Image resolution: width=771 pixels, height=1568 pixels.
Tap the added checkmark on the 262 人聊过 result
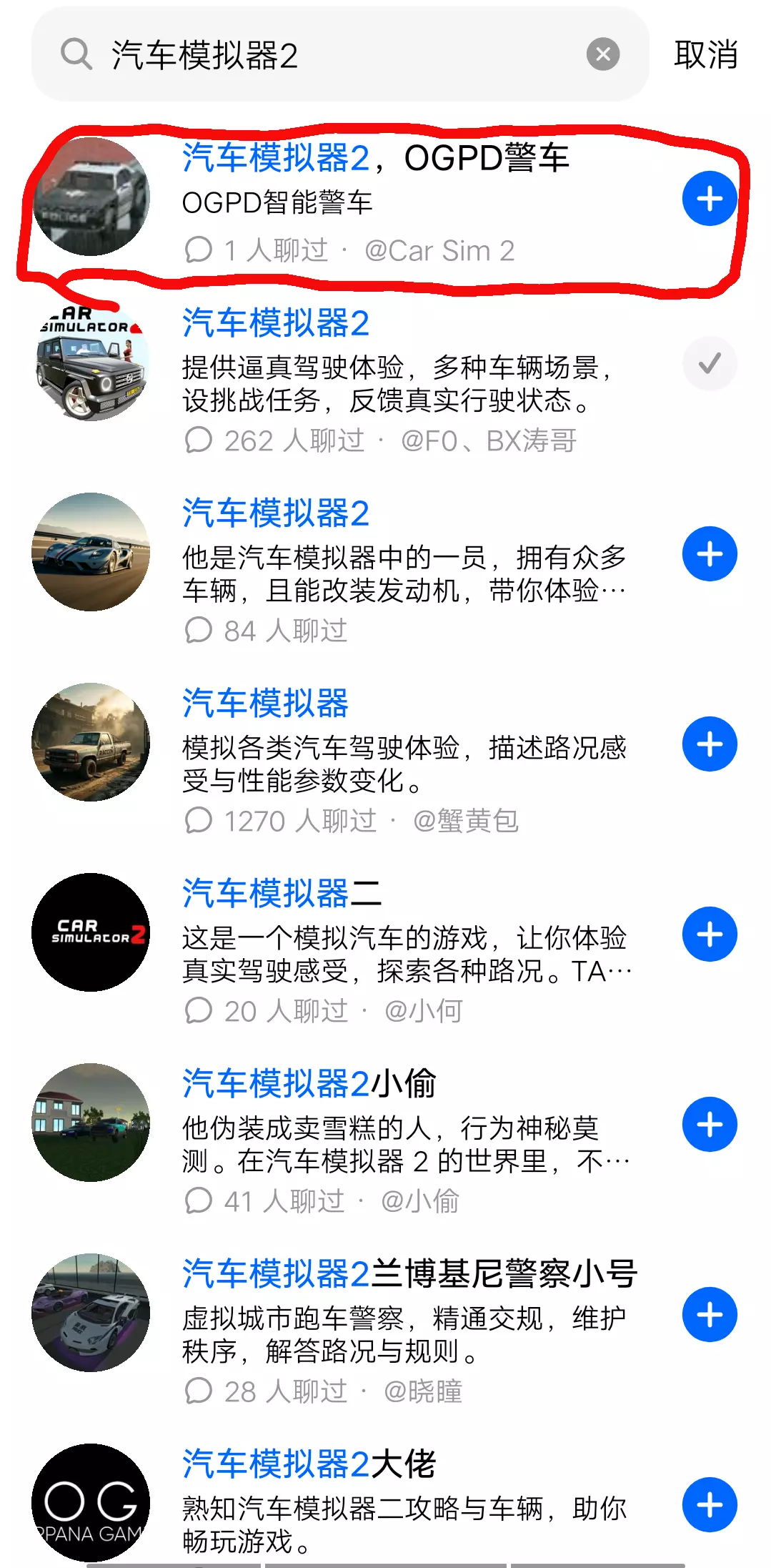[709, 364]
